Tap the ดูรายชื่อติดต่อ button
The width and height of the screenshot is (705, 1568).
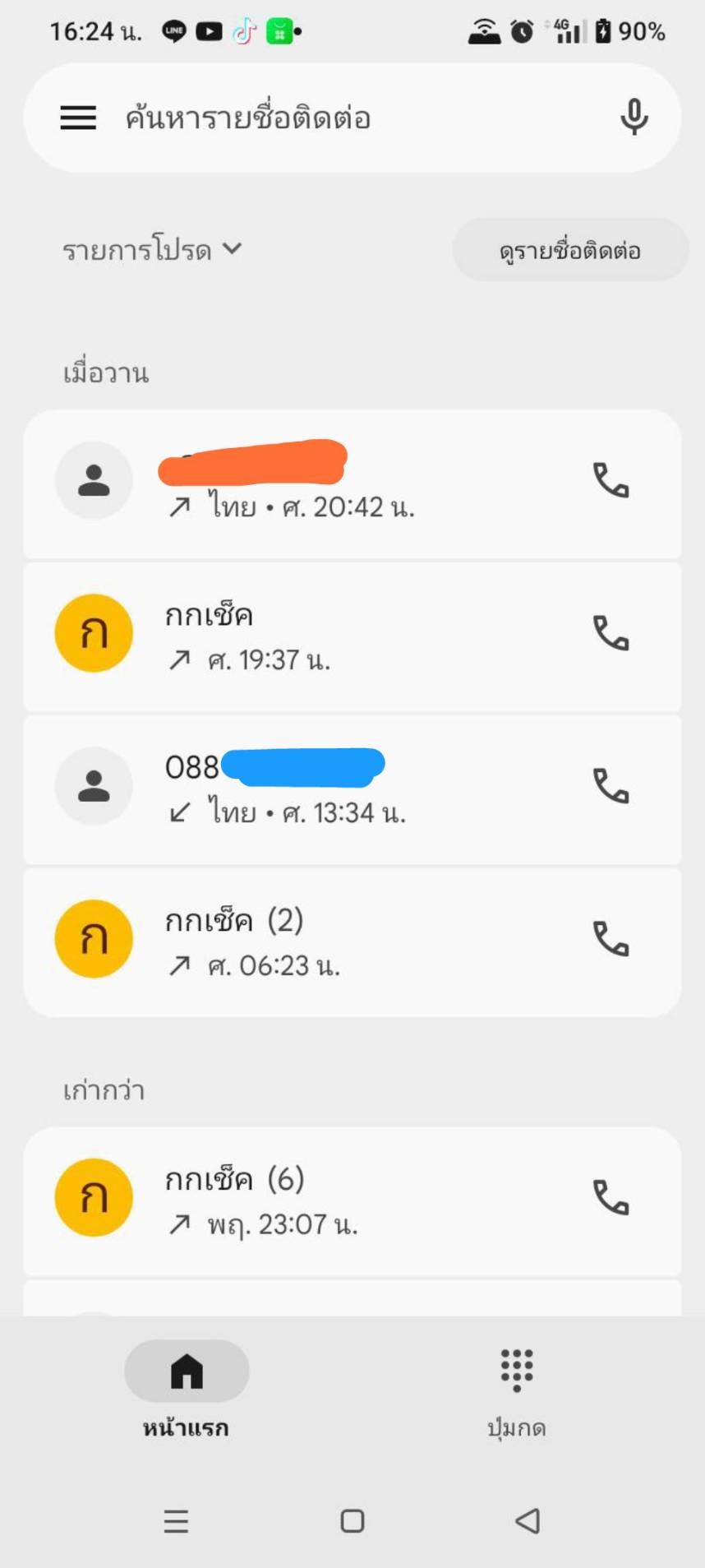tap(569, 250)
